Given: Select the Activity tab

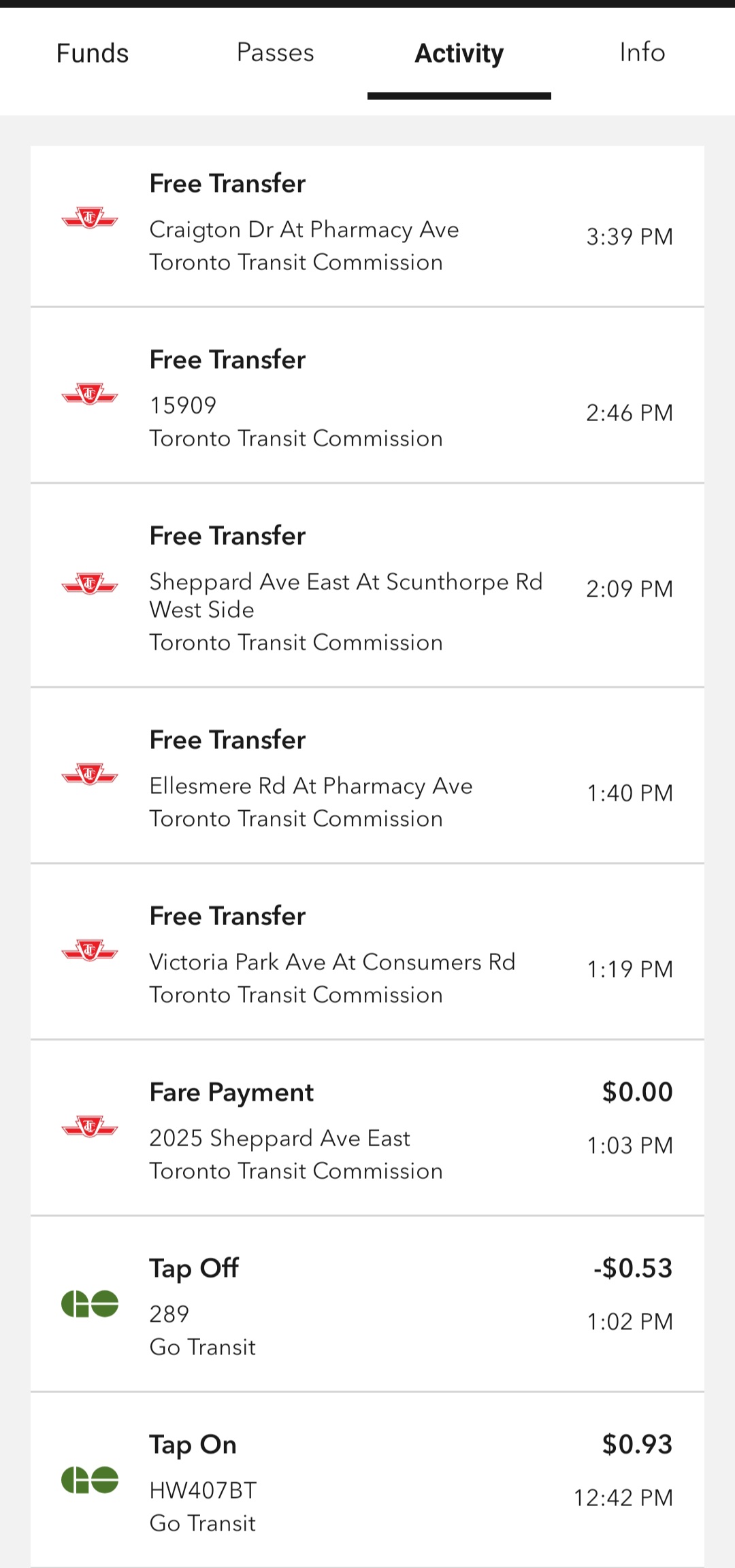Looking at the screenshot, I should (459, 53).
